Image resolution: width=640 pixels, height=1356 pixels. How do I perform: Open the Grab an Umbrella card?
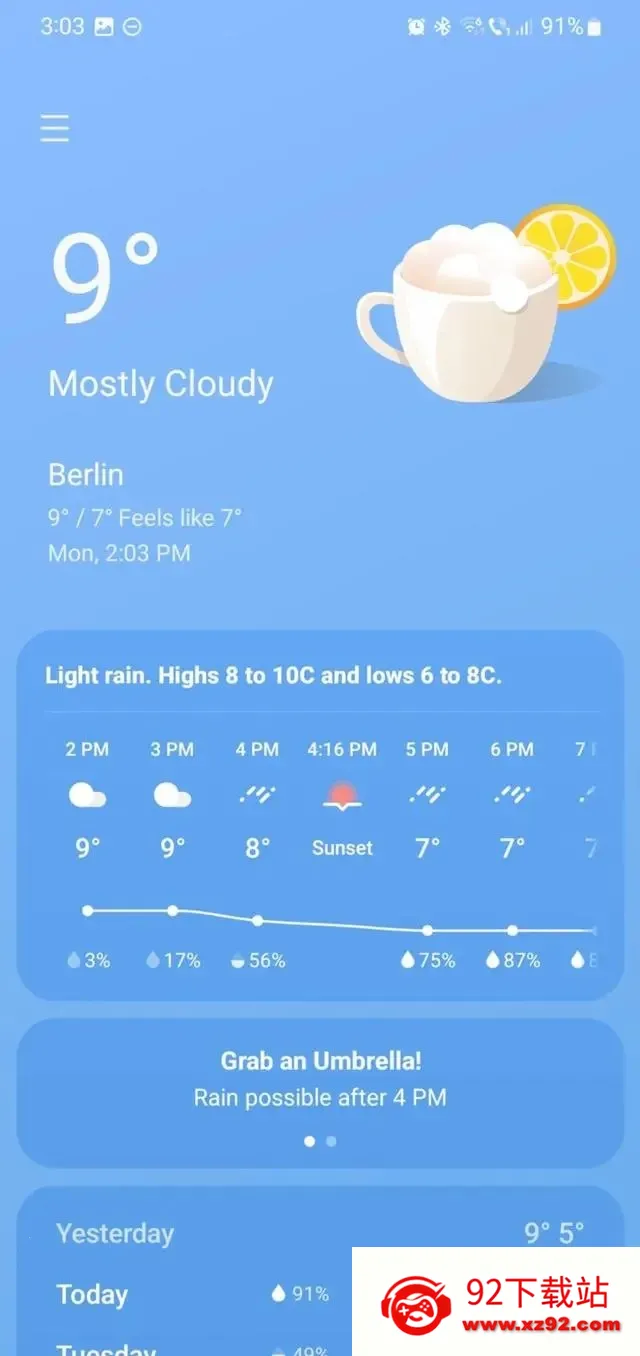click(x=320, y=1093)
